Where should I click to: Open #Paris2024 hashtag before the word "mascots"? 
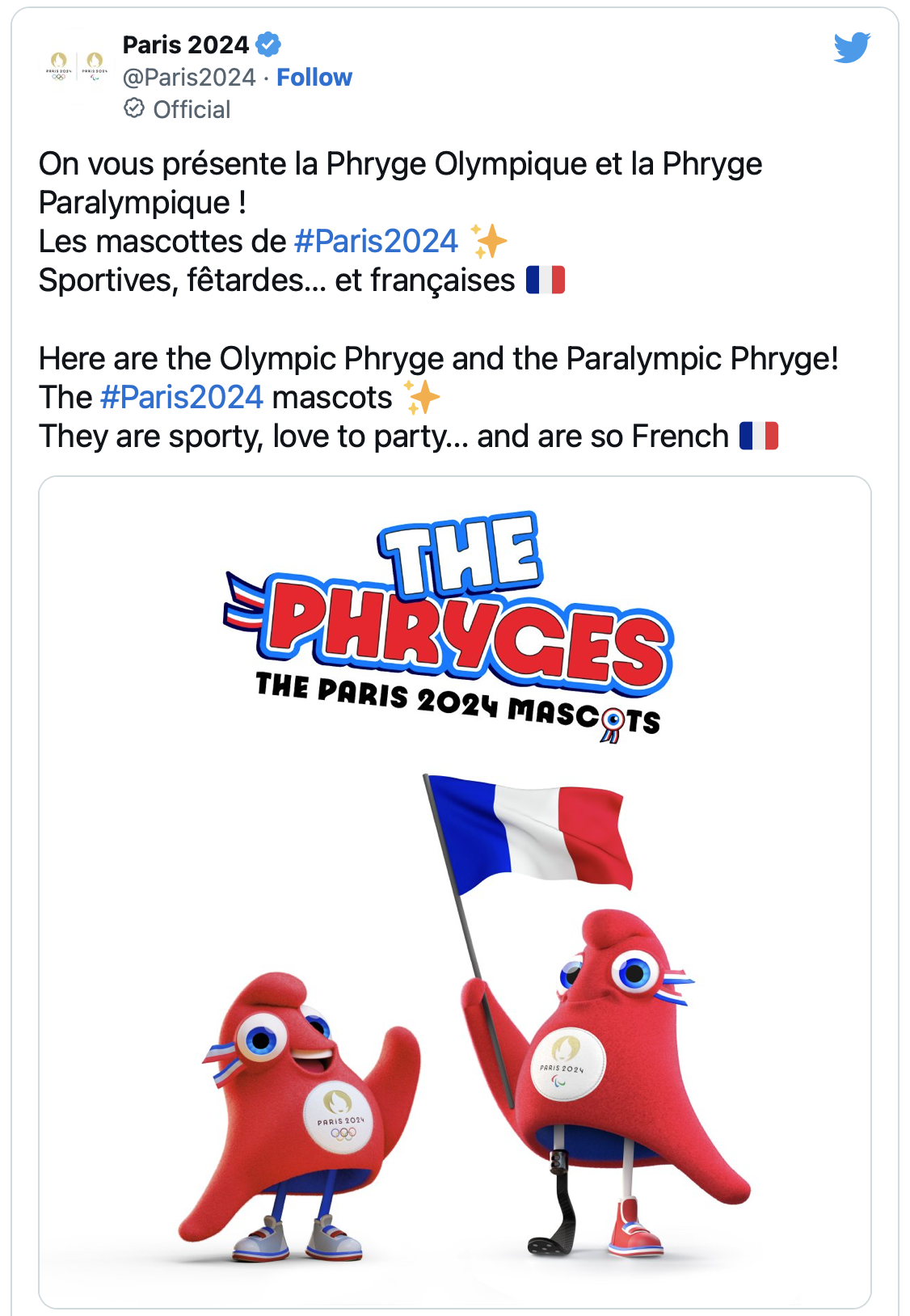[x=182, y=398]
